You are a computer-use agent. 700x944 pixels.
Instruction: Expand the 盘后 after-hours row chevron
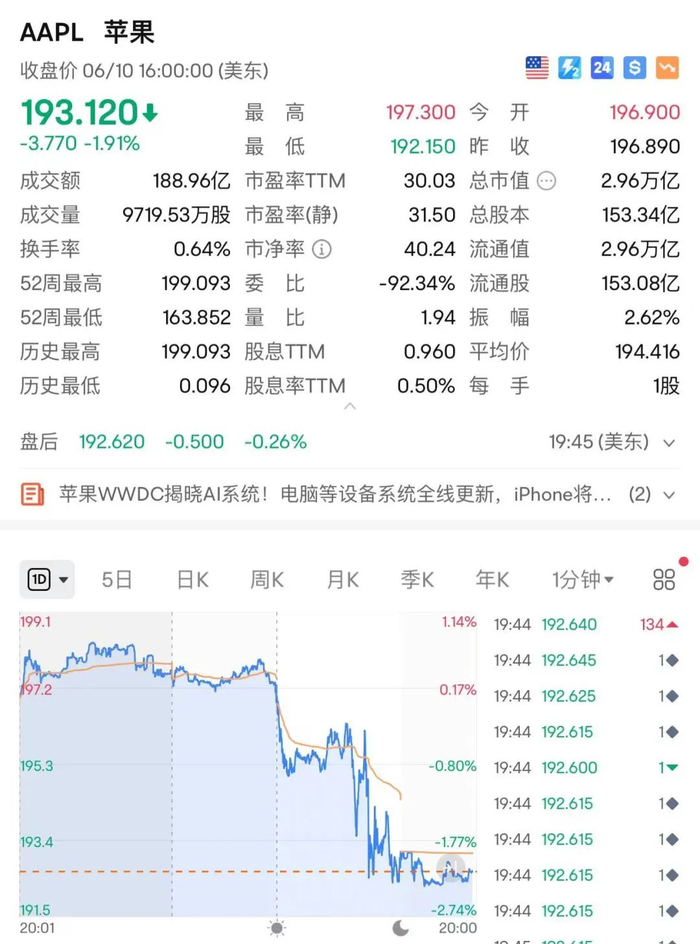669,442
